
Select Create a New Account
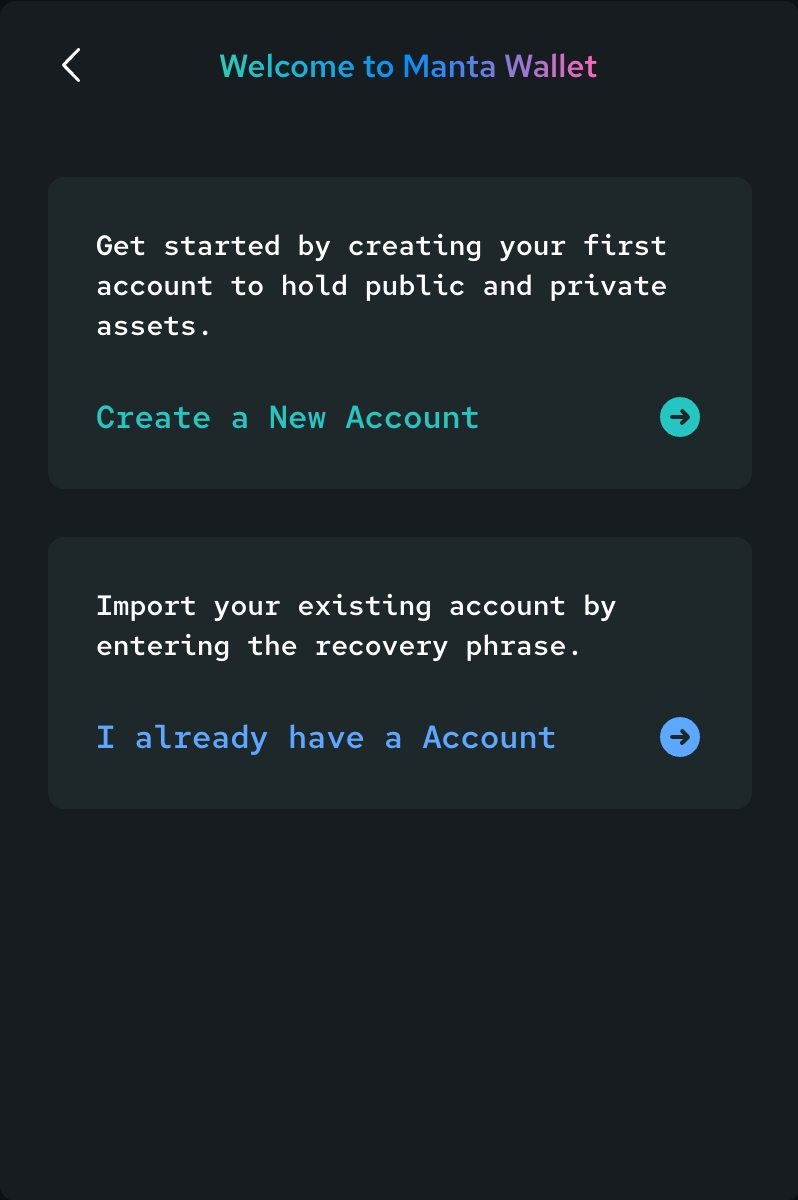[288, 417]
